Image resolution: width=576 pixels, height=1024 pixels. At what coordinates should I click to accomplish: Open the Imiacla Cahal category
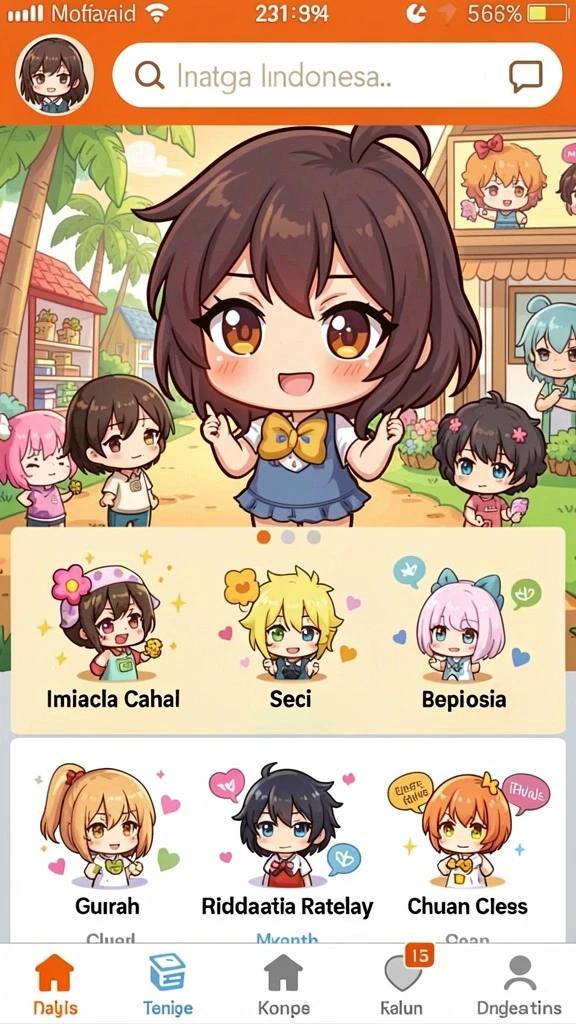(113, 640)
